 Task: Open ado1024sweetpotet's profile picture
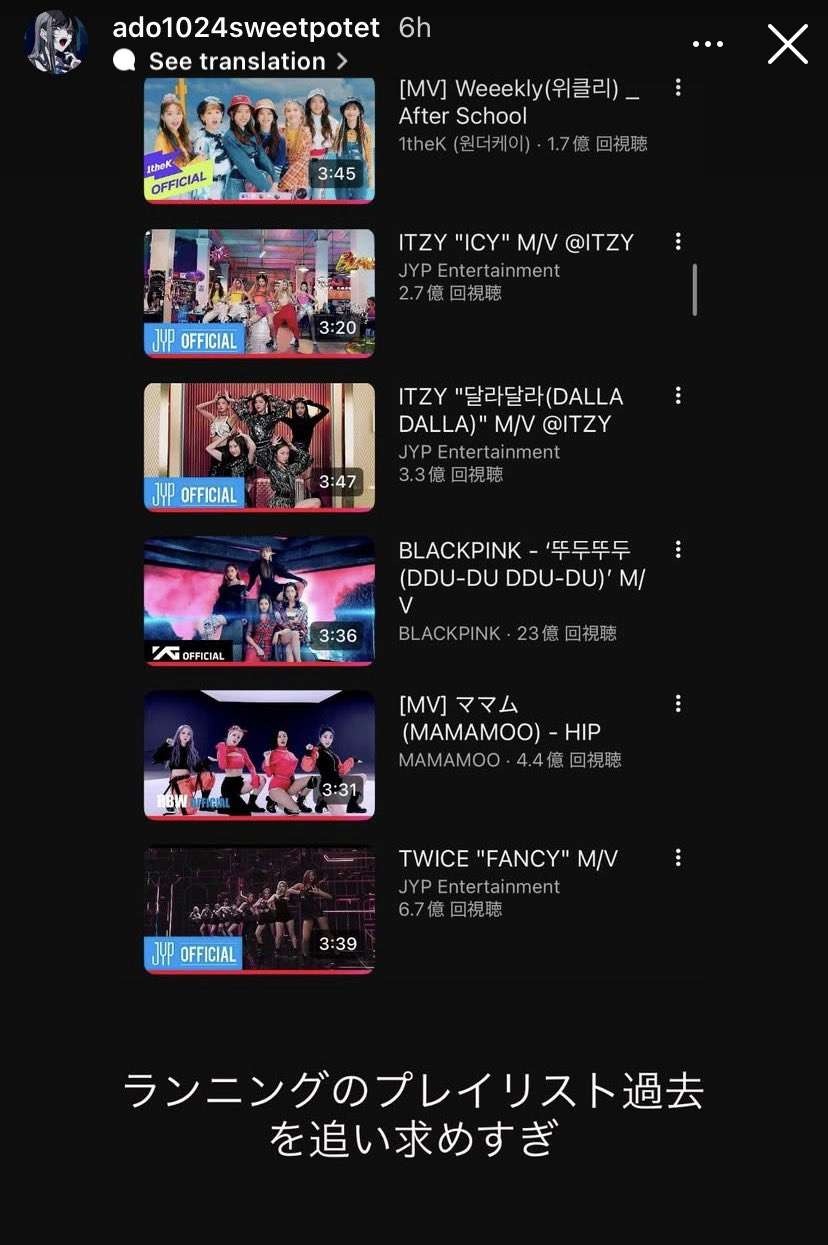tap(56, 43)
